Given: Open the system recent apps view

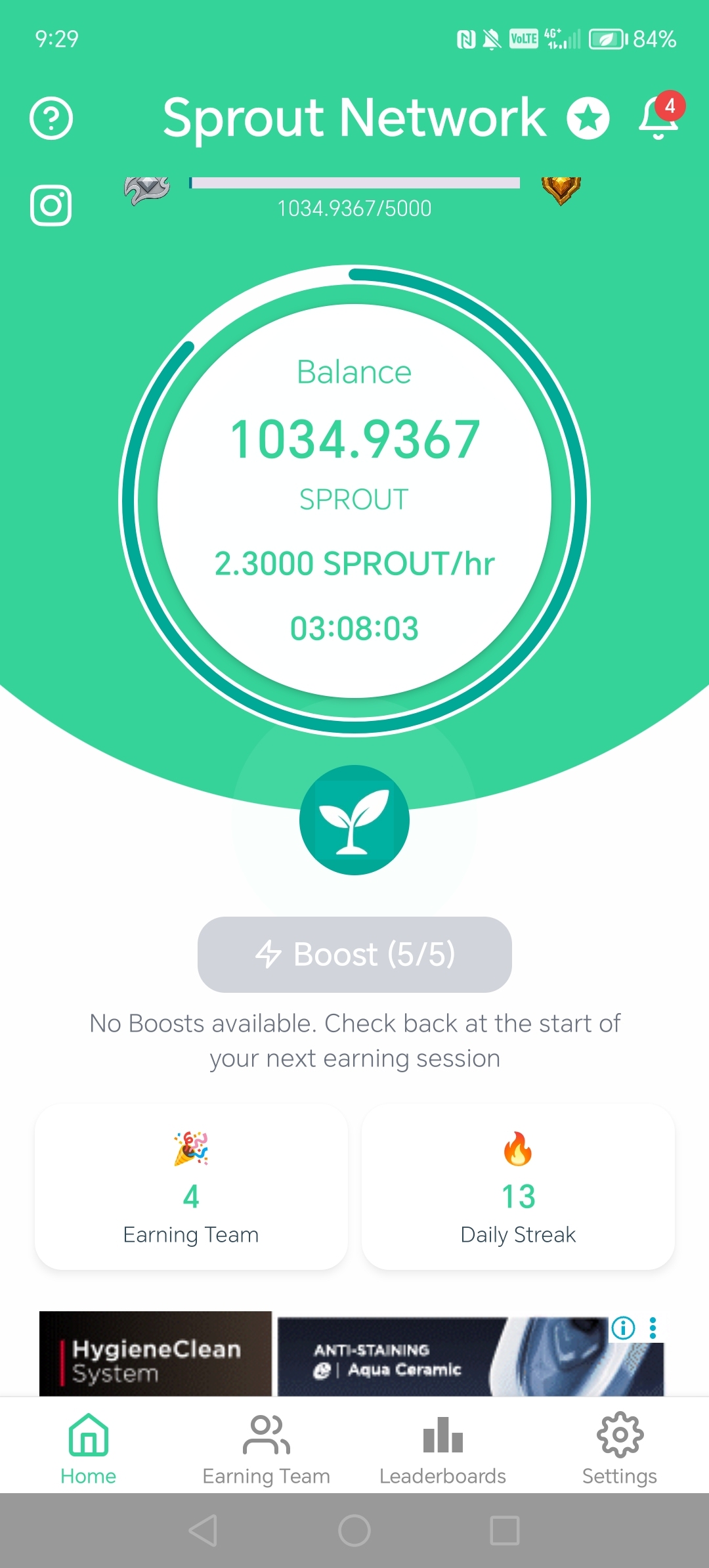Looking at the screenshot, I should click(x=505, y=1531).
